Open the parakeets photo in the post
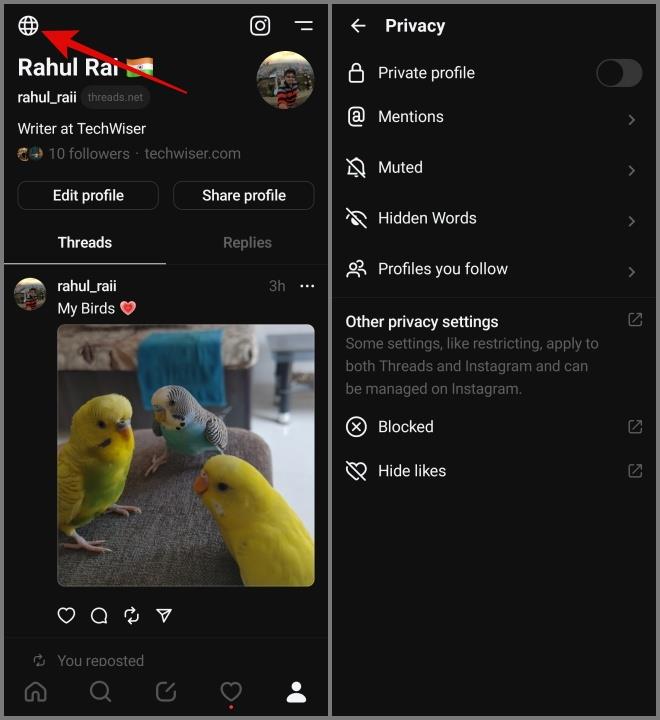 [186, 455]
